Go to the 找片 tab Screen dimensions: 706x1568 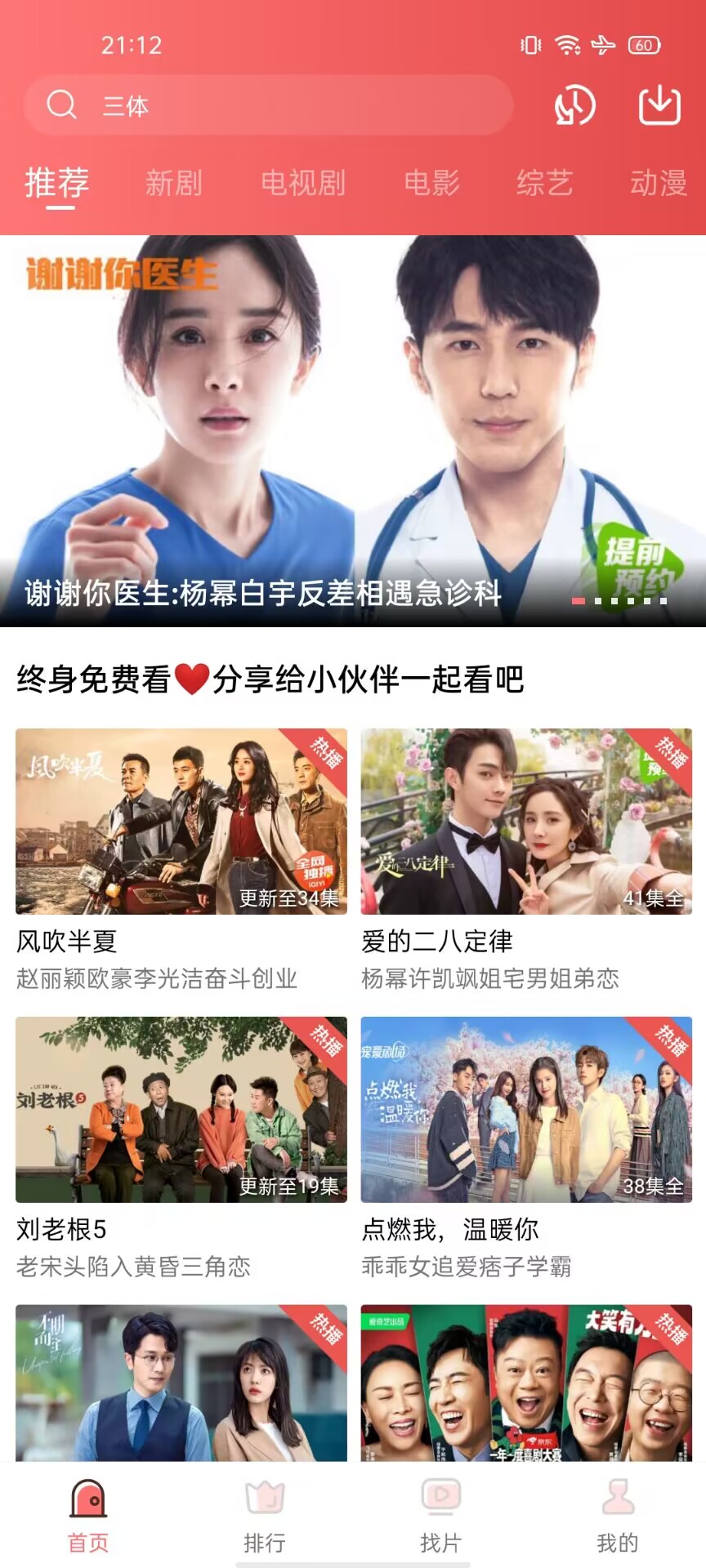[441, 1516]
